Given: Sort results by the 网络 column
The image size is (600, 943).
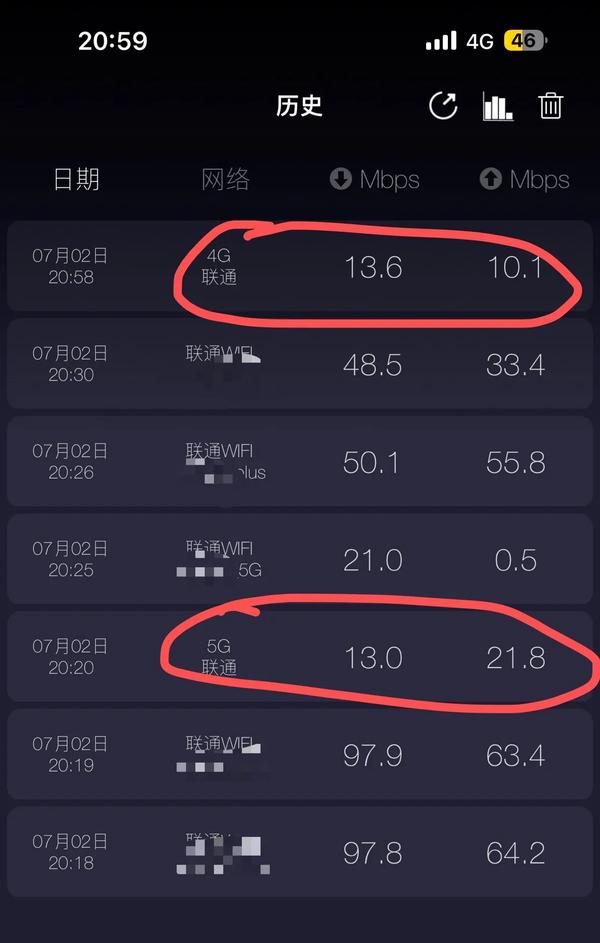Looking at the screenshot, I should click(225, 180).
